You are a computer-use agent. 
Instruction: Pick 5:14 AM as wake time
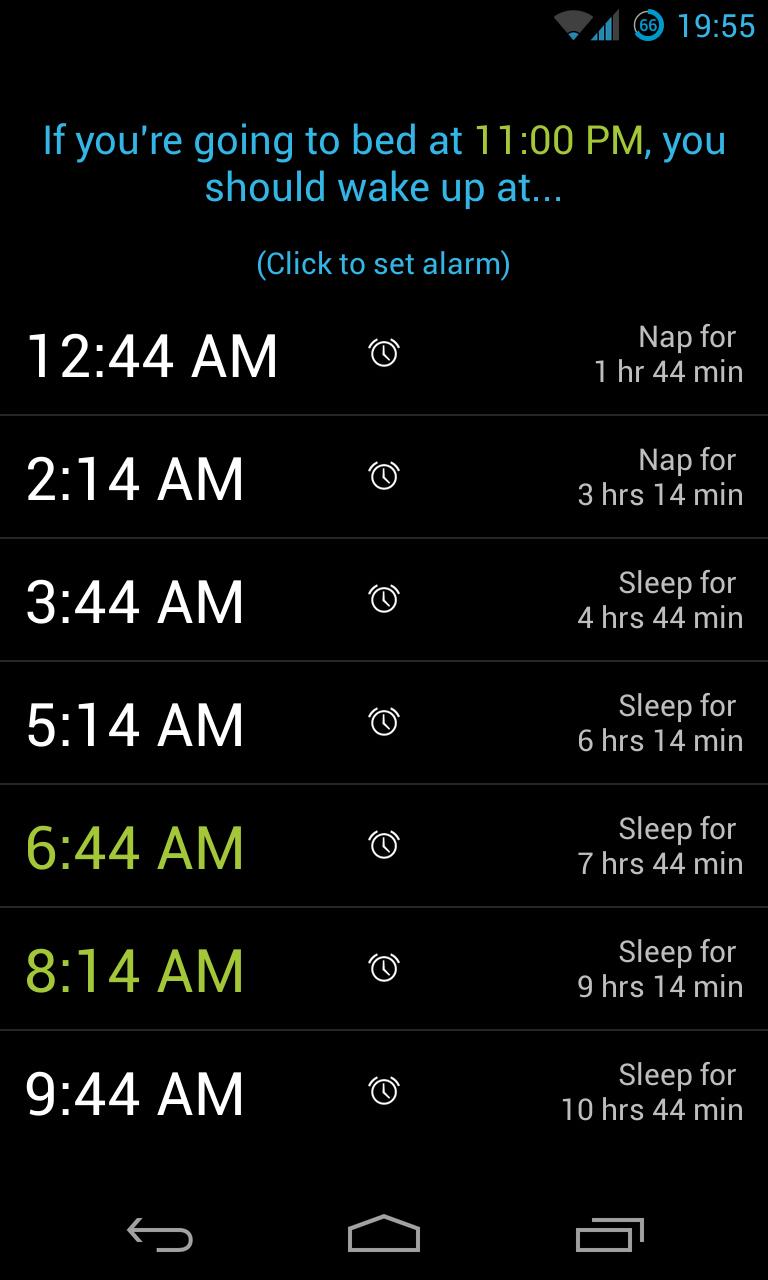tap(384, 723)
